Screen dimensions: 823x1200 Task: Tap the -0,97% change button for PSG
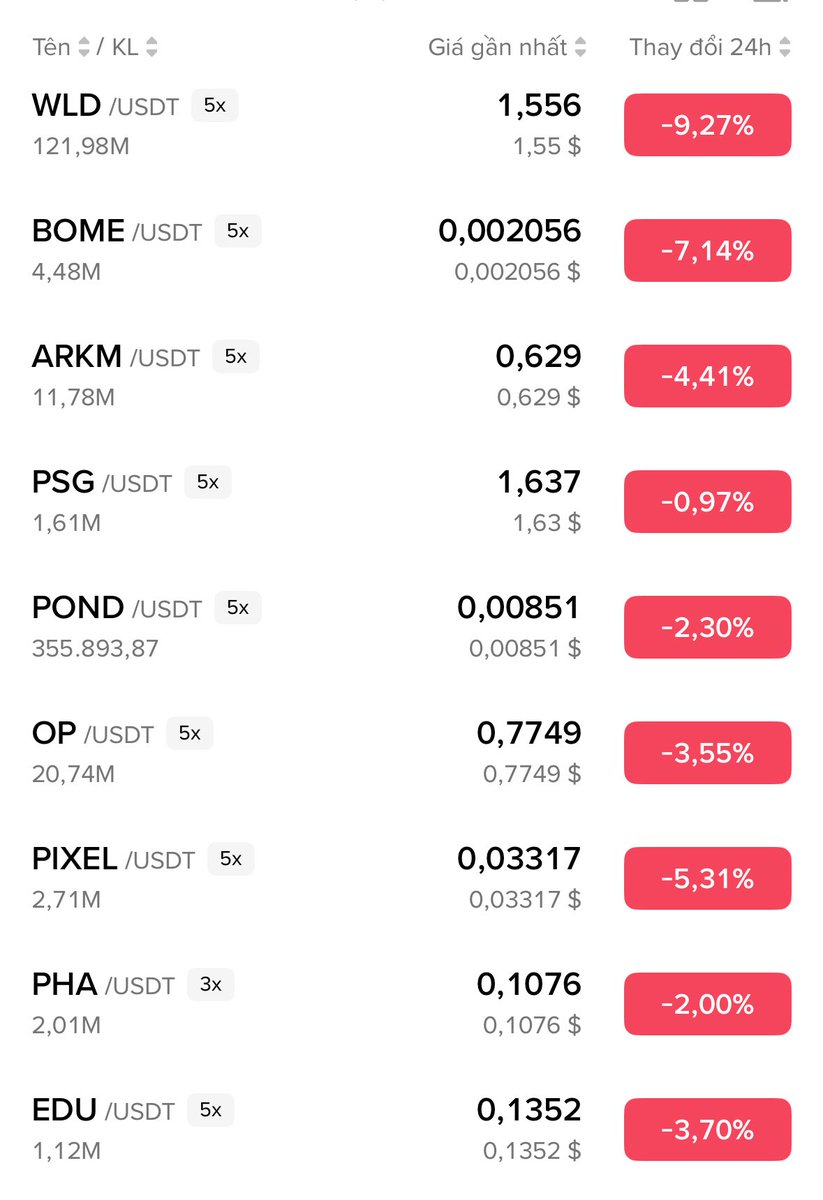point(707,501)
